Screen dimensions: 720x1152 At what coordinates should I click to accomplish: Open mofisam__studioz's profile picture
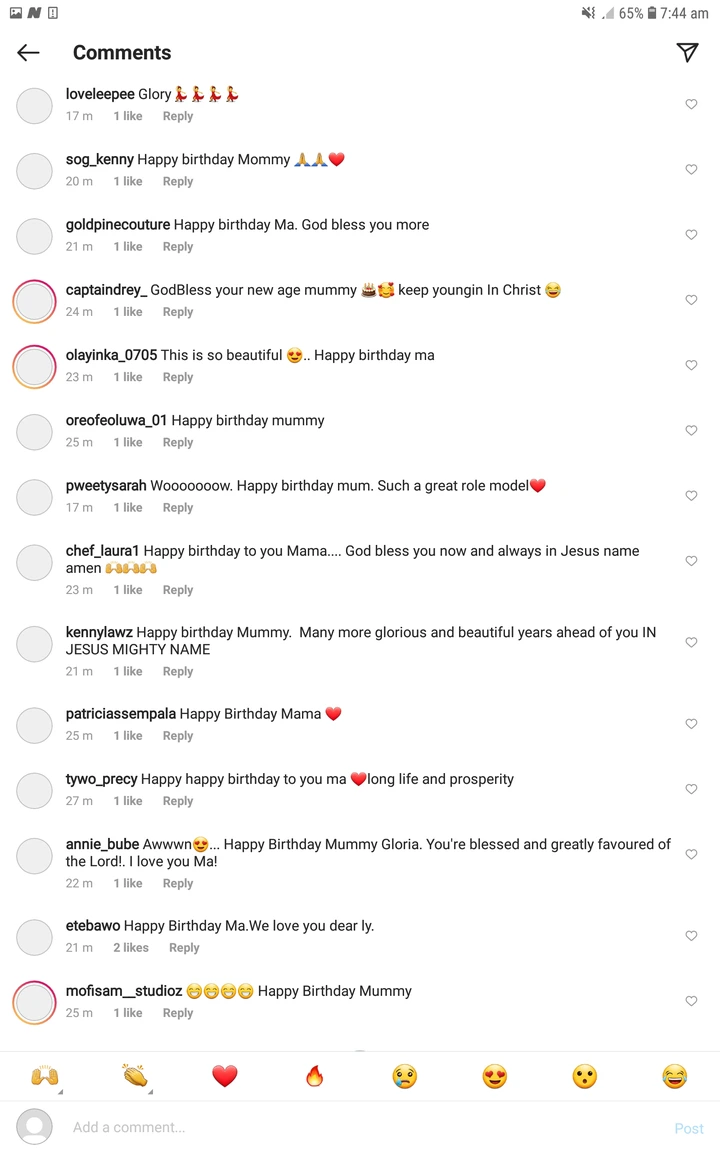pyautogui.click(x=34, y=1003)
